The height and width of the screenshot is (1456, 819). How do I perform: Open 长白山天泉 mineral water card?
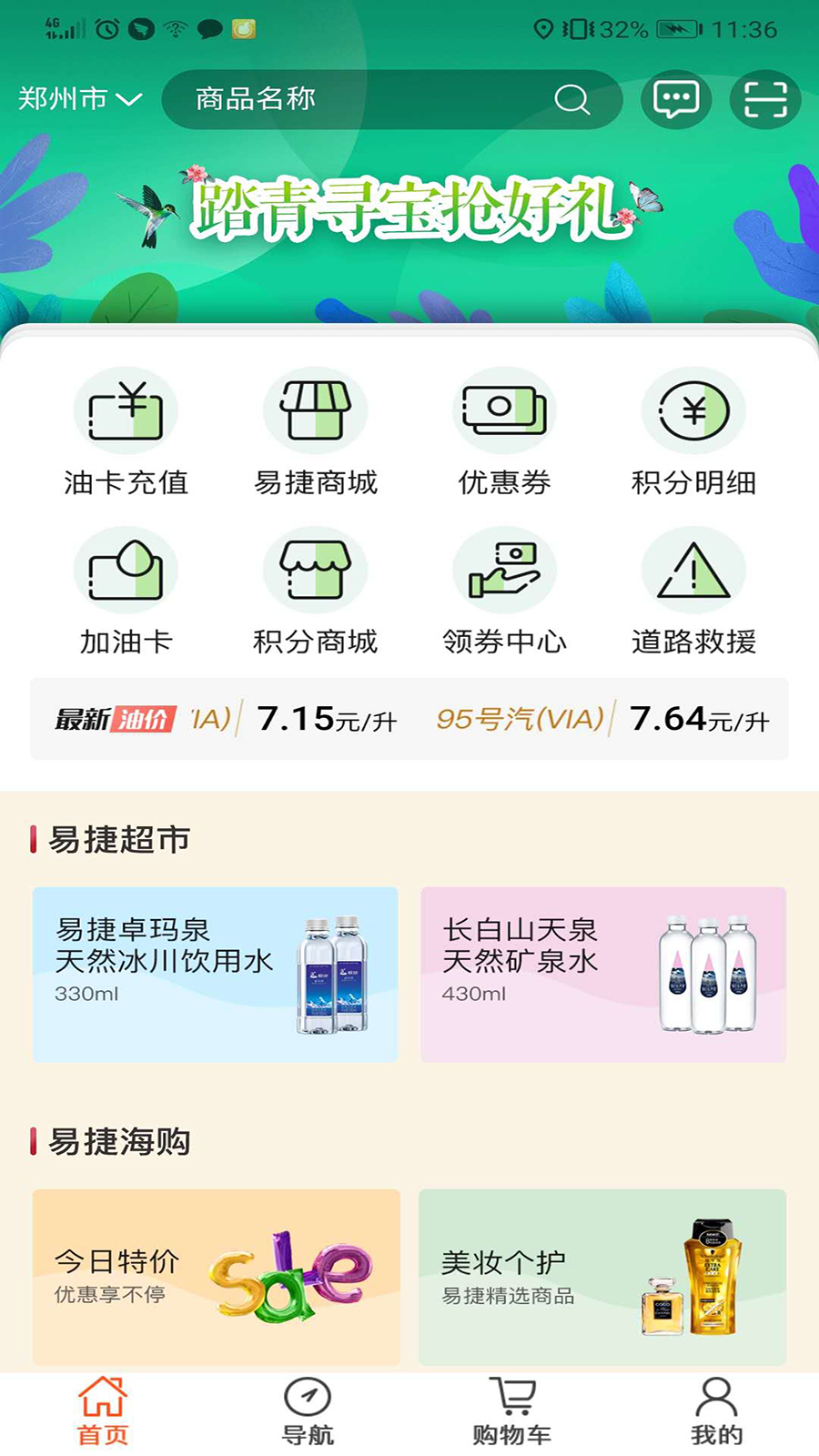603,974
